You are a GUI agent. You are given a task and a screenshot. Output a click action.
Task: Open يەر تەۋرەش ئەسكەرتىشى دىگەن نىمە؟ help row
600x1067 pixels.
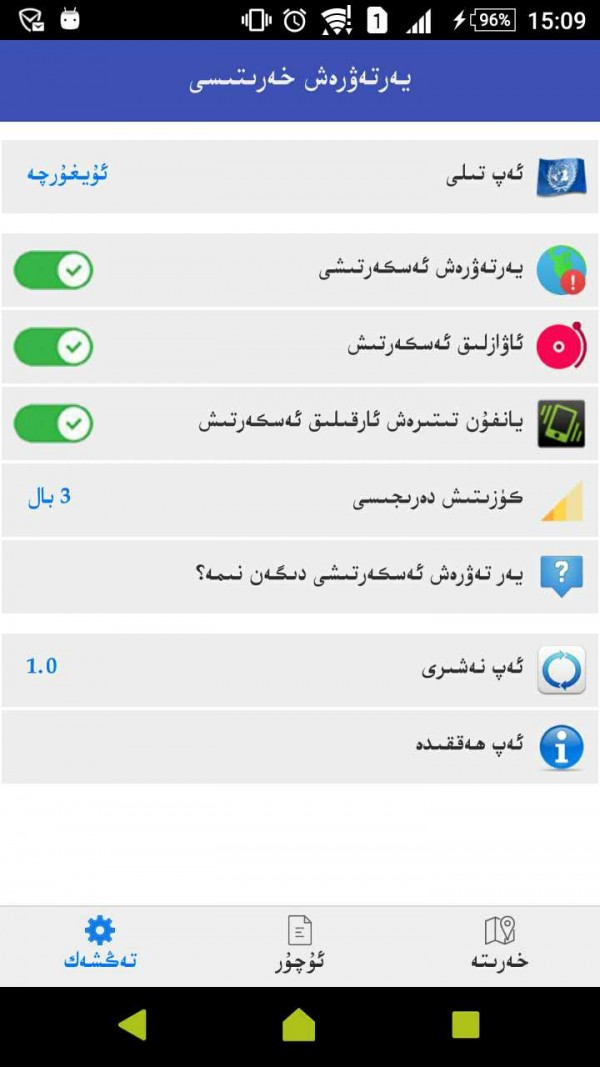pos(300,576)
